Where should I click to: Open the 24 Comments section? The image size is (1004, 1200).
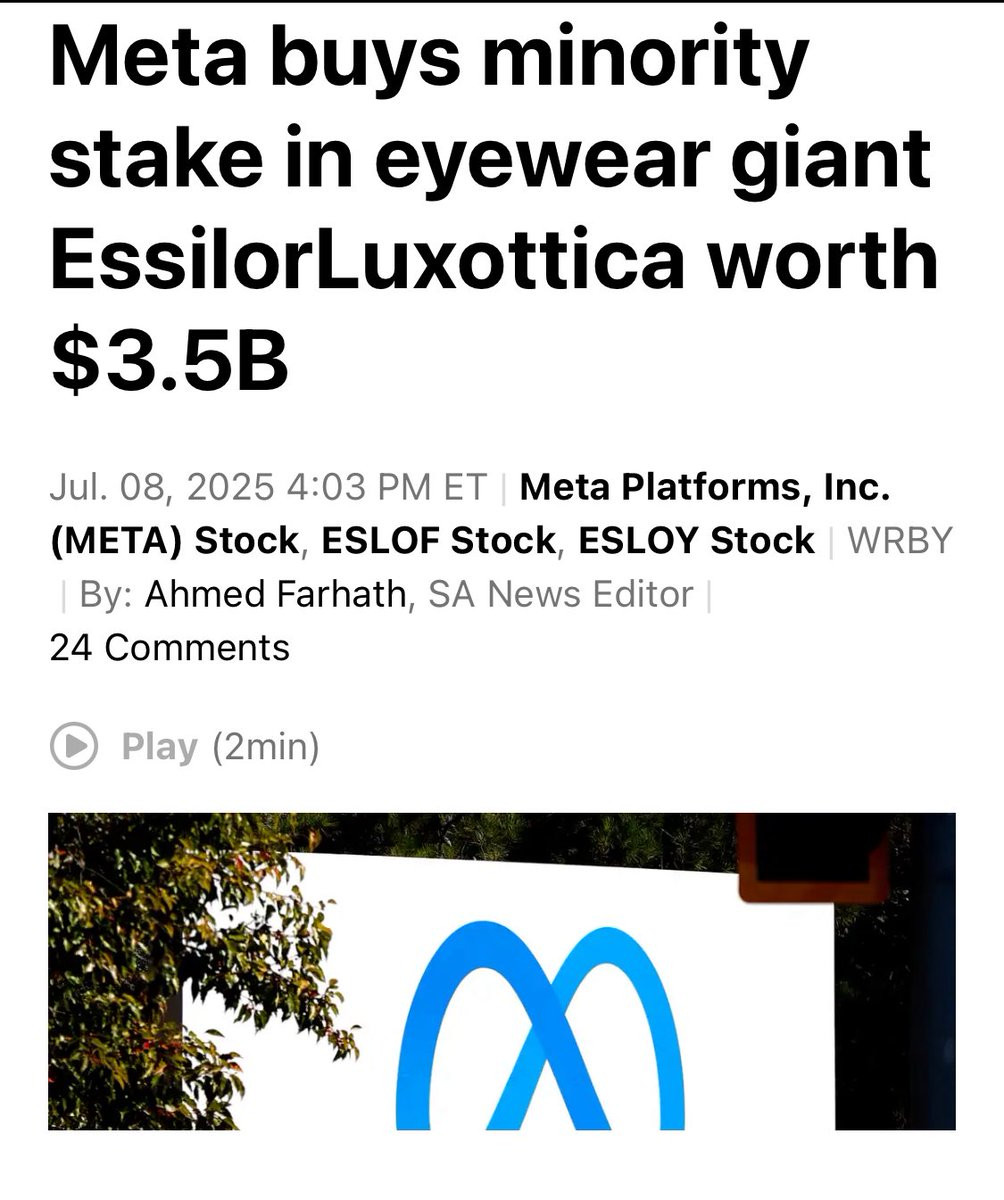click(x=169, y=648)
